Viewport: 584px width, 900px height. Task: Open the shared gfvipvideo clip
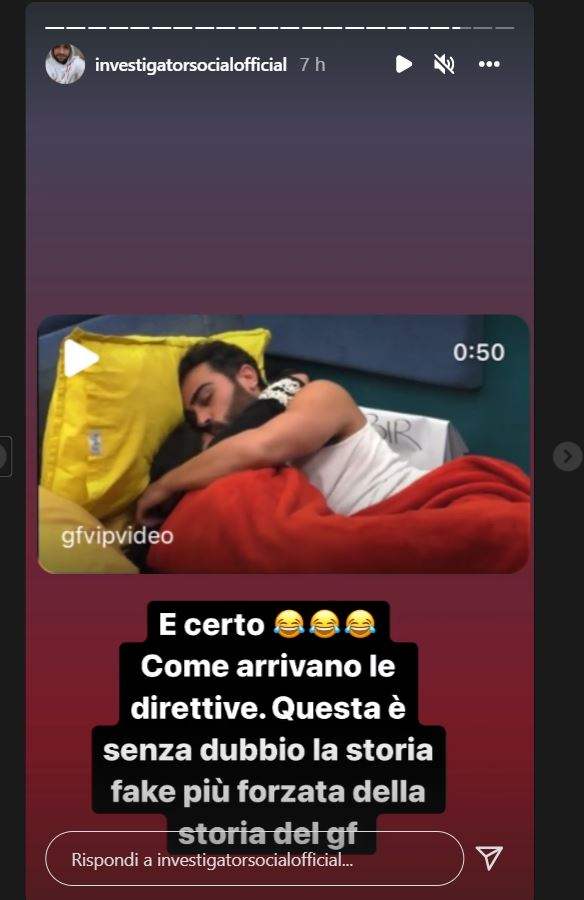point(283,444)
